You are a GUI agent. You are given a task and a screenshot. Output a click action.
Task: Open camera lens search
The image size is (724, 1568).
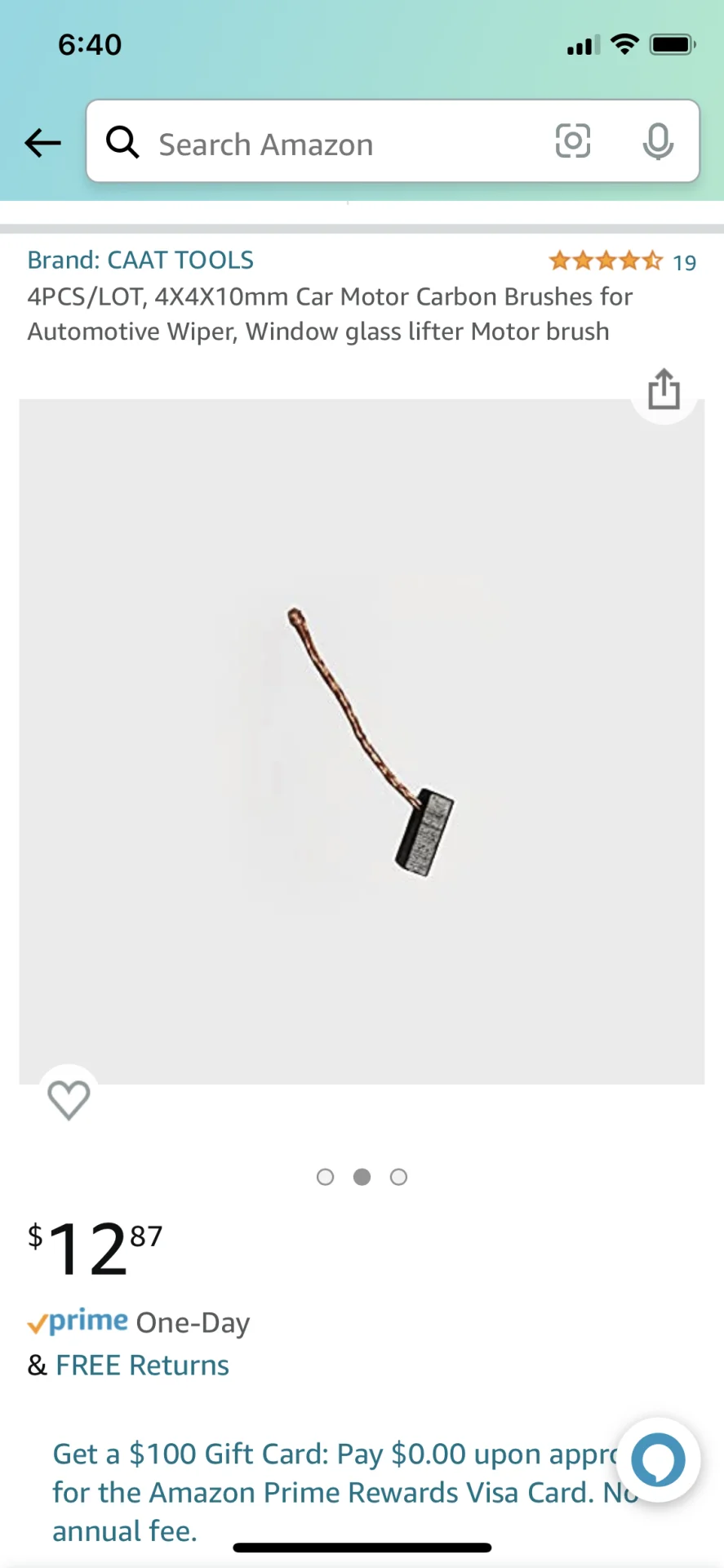[x=573, y=141]
